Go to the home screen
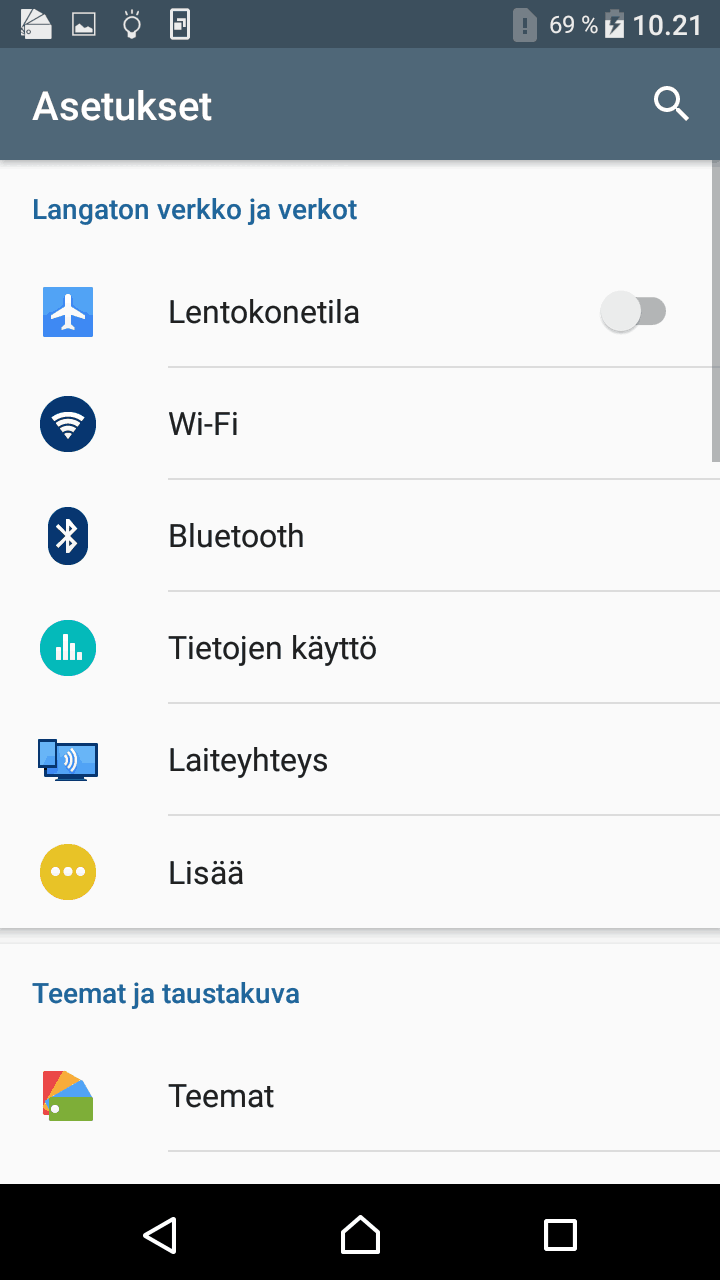720x1280 pixels. pos(360,1234)
